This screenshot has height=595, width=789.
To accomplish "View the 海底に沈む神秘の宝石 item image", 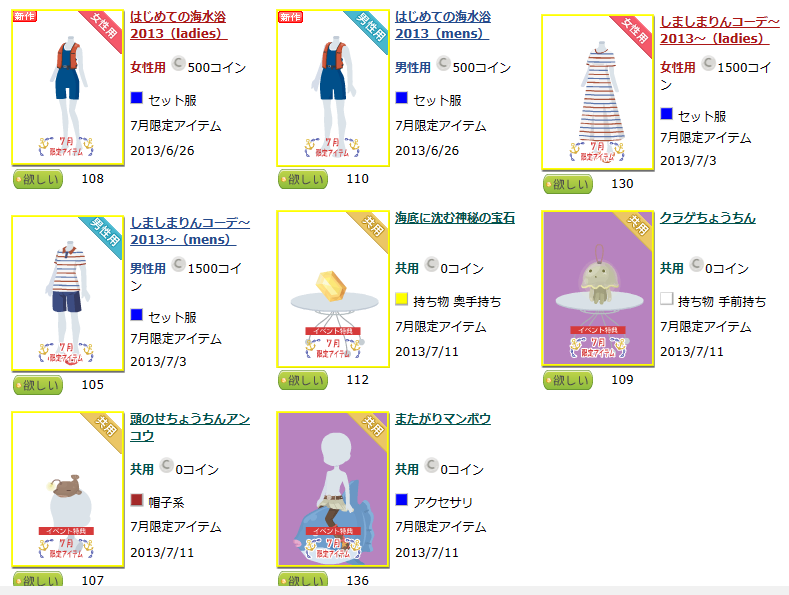I will click(332, 289).
